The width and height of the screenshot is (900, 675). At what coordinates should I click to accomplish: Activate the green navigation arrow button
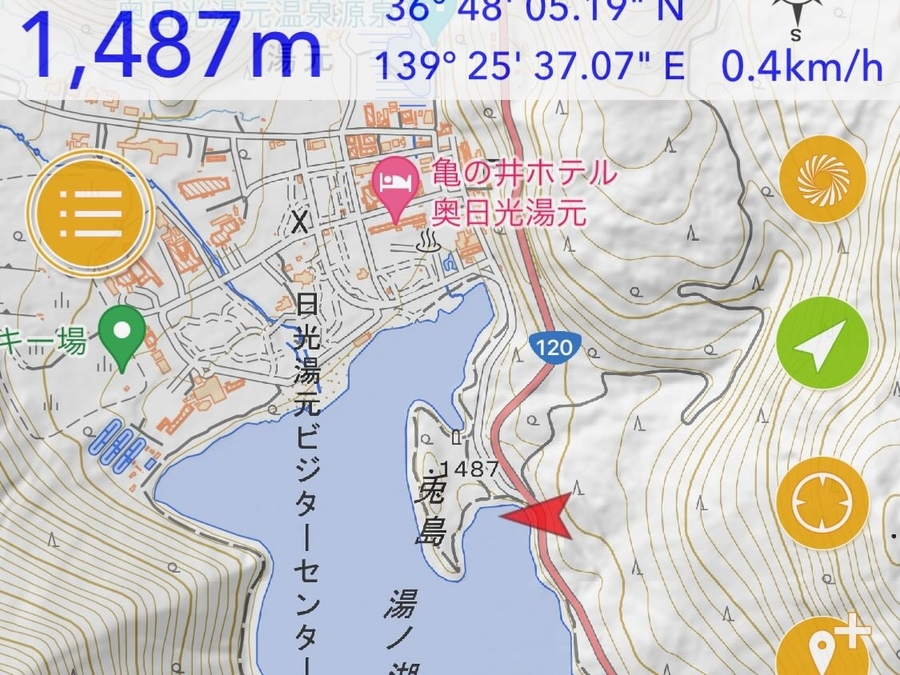tap(822, 342)
